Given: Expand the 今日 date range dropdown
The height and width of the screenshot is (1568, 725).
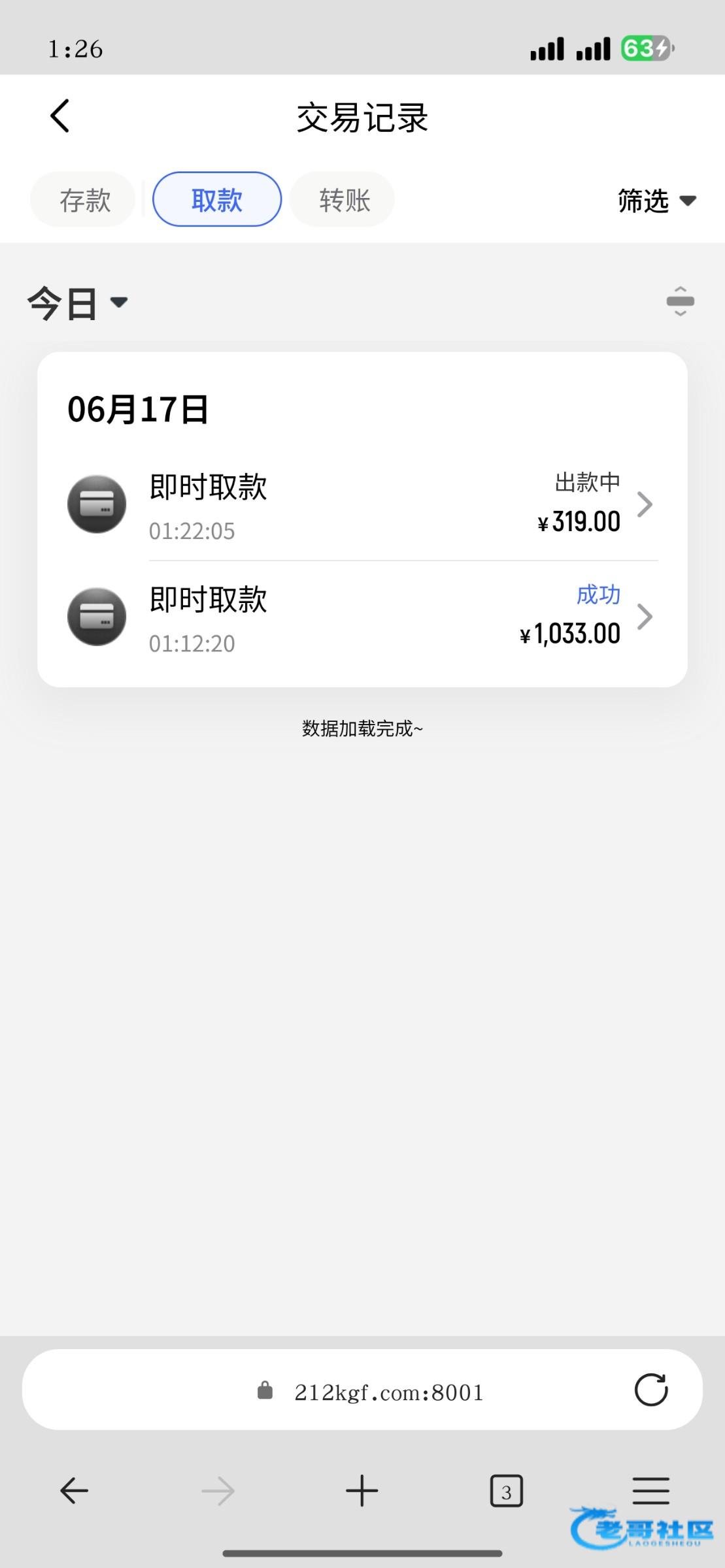Looking at the screenshot, I should click(77, 303).
